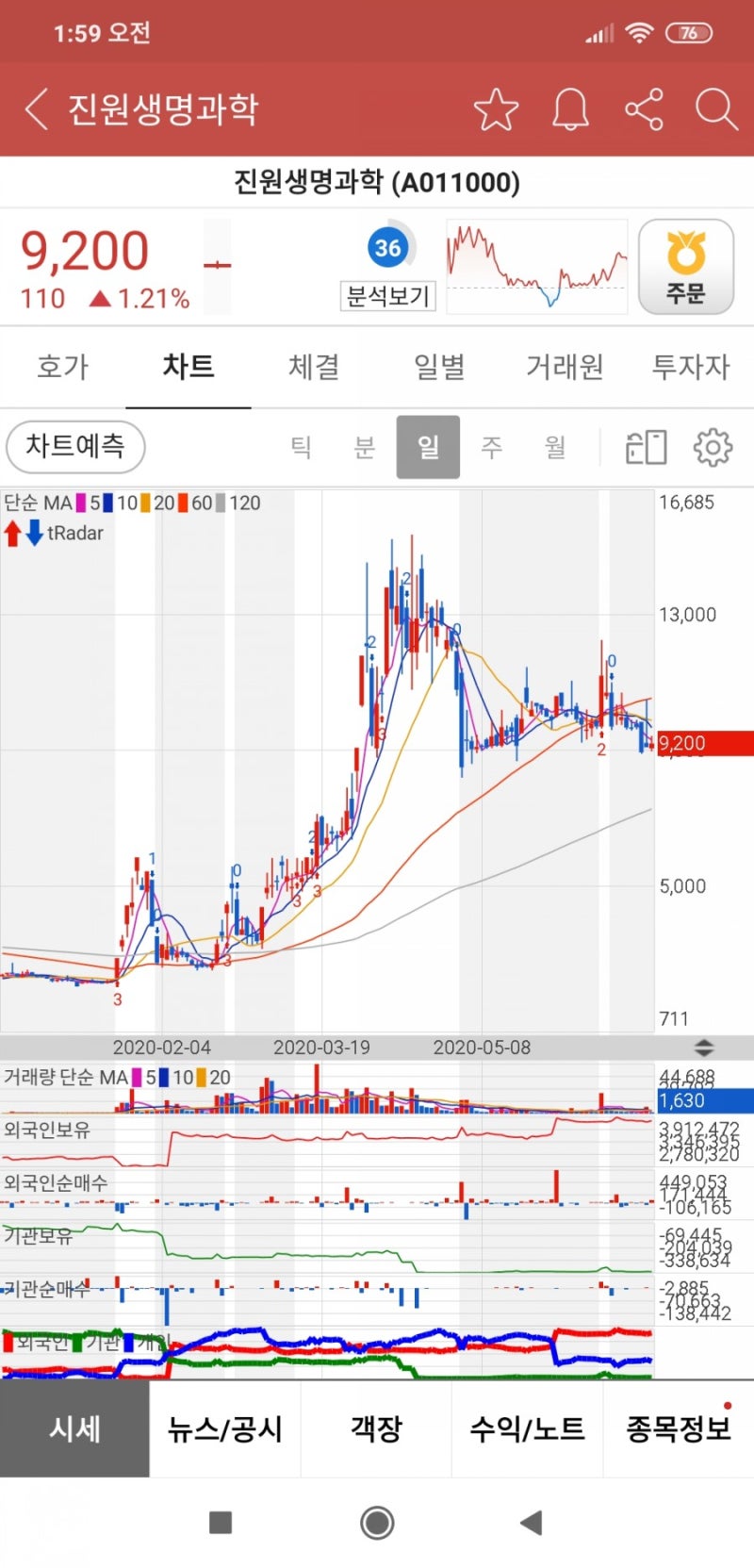The image size is (754, 1568).
Task: Tap the 차트예측 prediction button
Action: tap(75, 447)
